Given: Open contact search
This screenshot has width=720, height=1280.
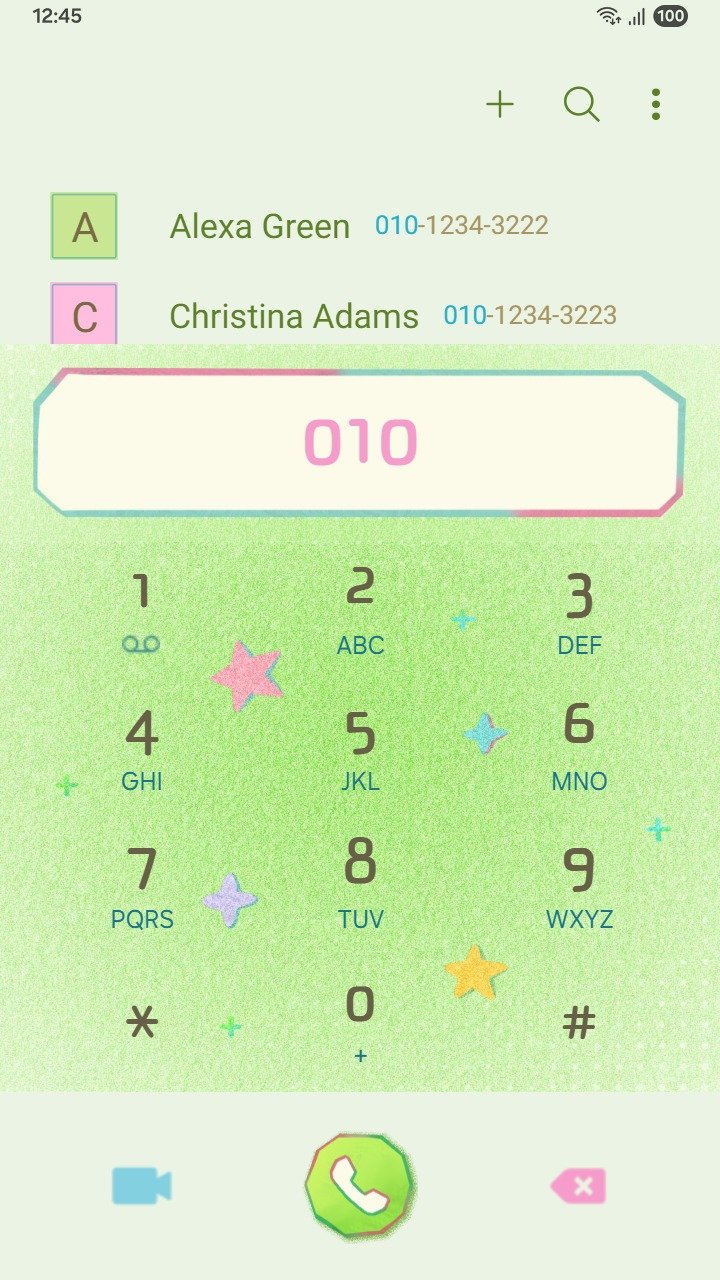Looking at the screenshot, I should pyautogui.click(x=581, y=104).
